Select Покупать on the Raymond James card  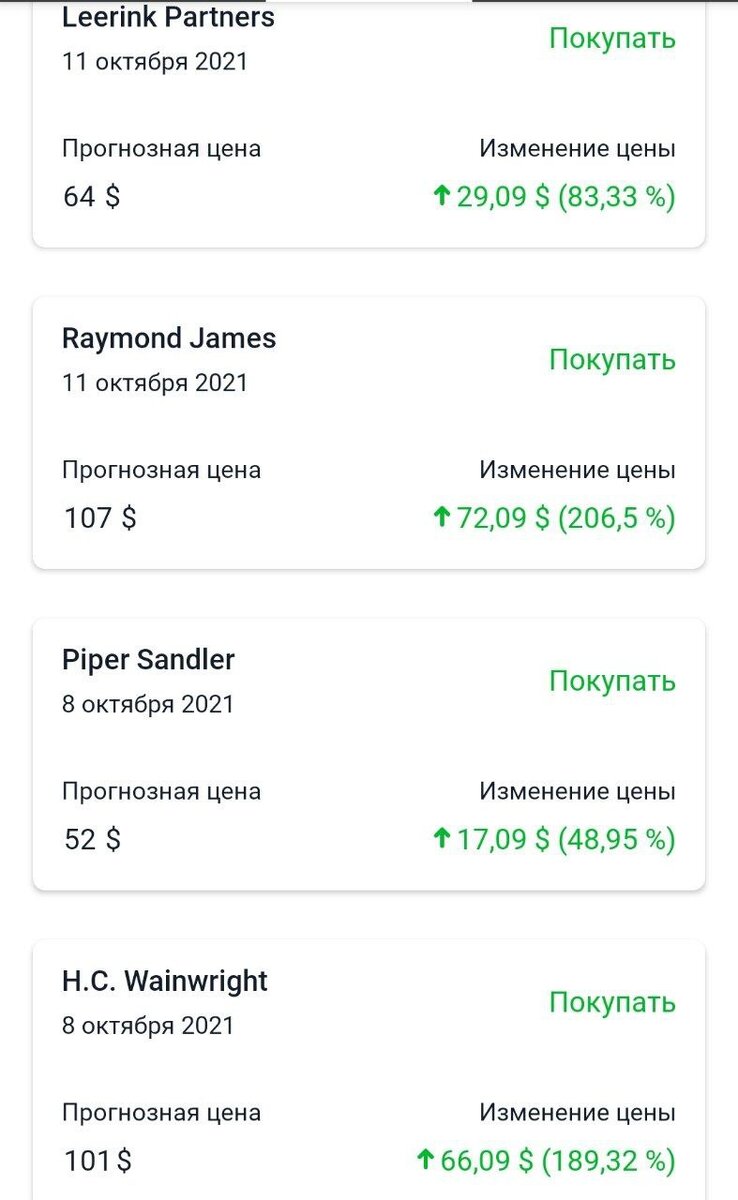click(613, 361)
